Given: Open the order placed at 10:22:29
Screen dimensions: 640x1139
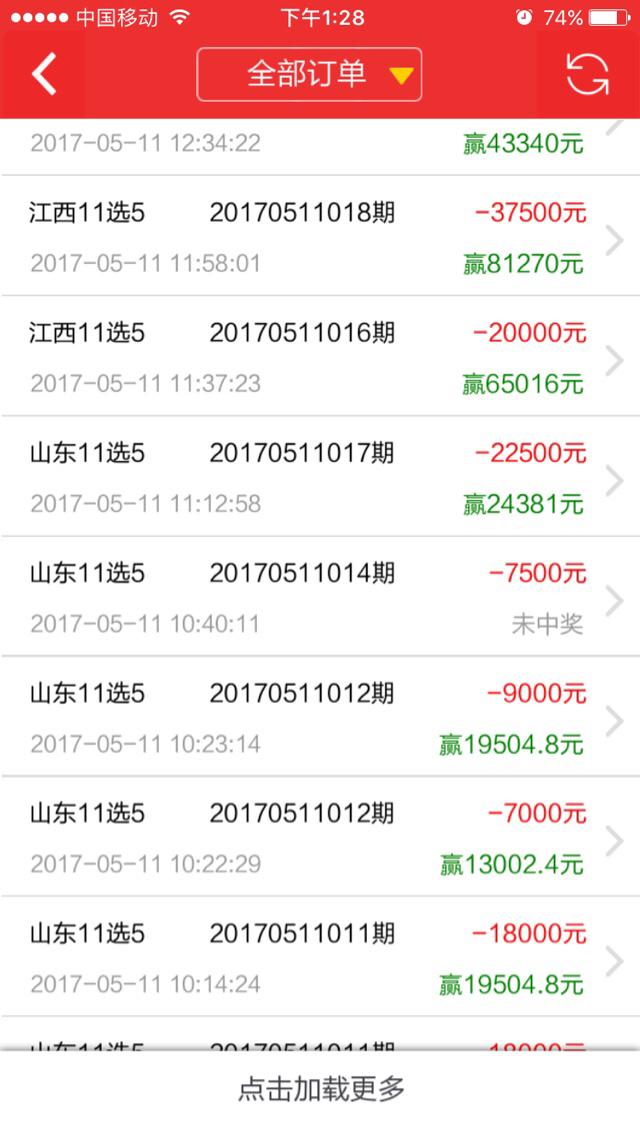Looking at the screenshot, I should tap(320, 837).
